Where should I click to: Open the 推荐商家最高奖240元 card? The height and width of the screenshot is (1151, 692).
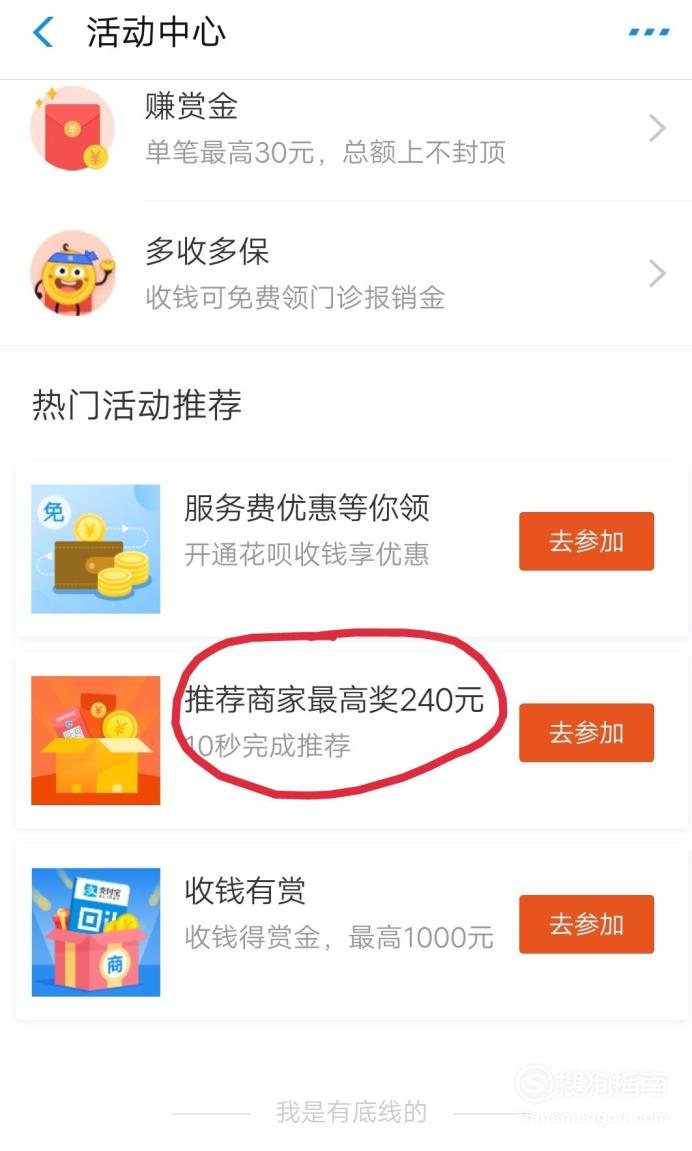351,740
